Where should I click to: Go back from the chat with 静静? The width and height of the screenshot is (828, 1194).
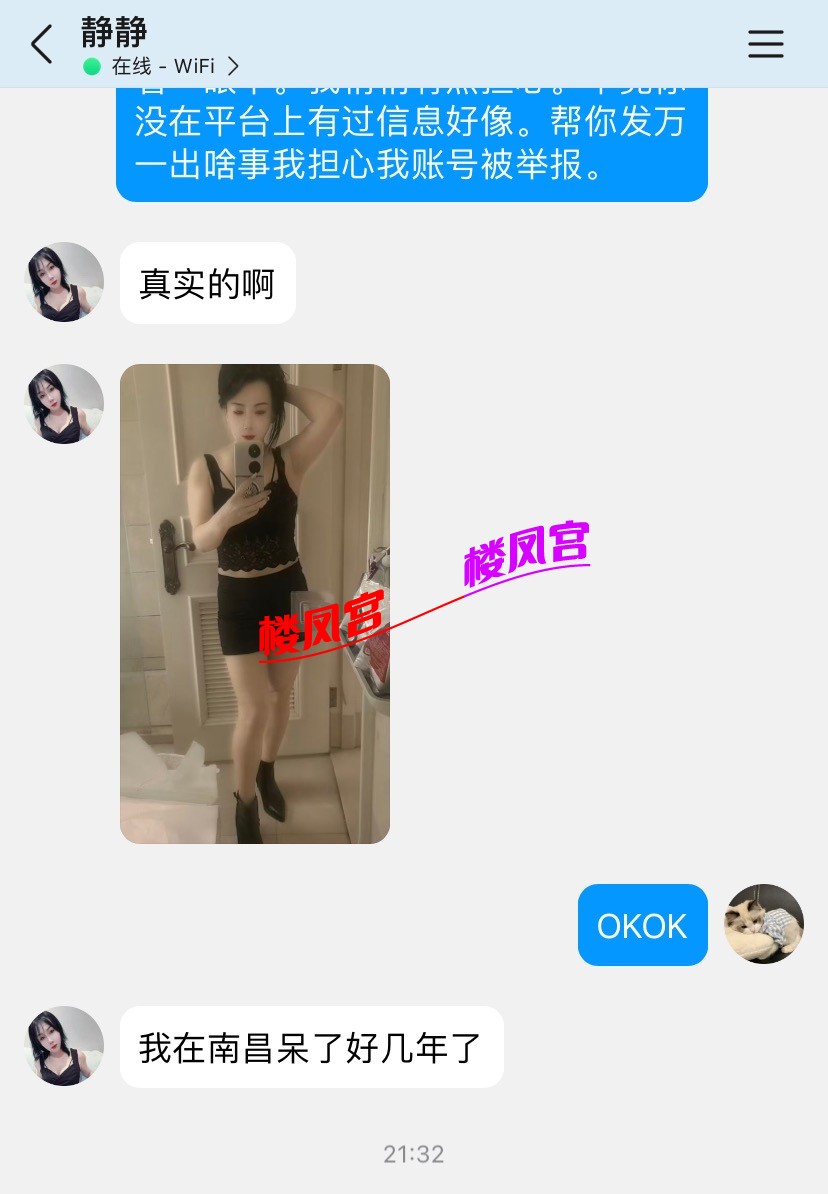(41, 45)
